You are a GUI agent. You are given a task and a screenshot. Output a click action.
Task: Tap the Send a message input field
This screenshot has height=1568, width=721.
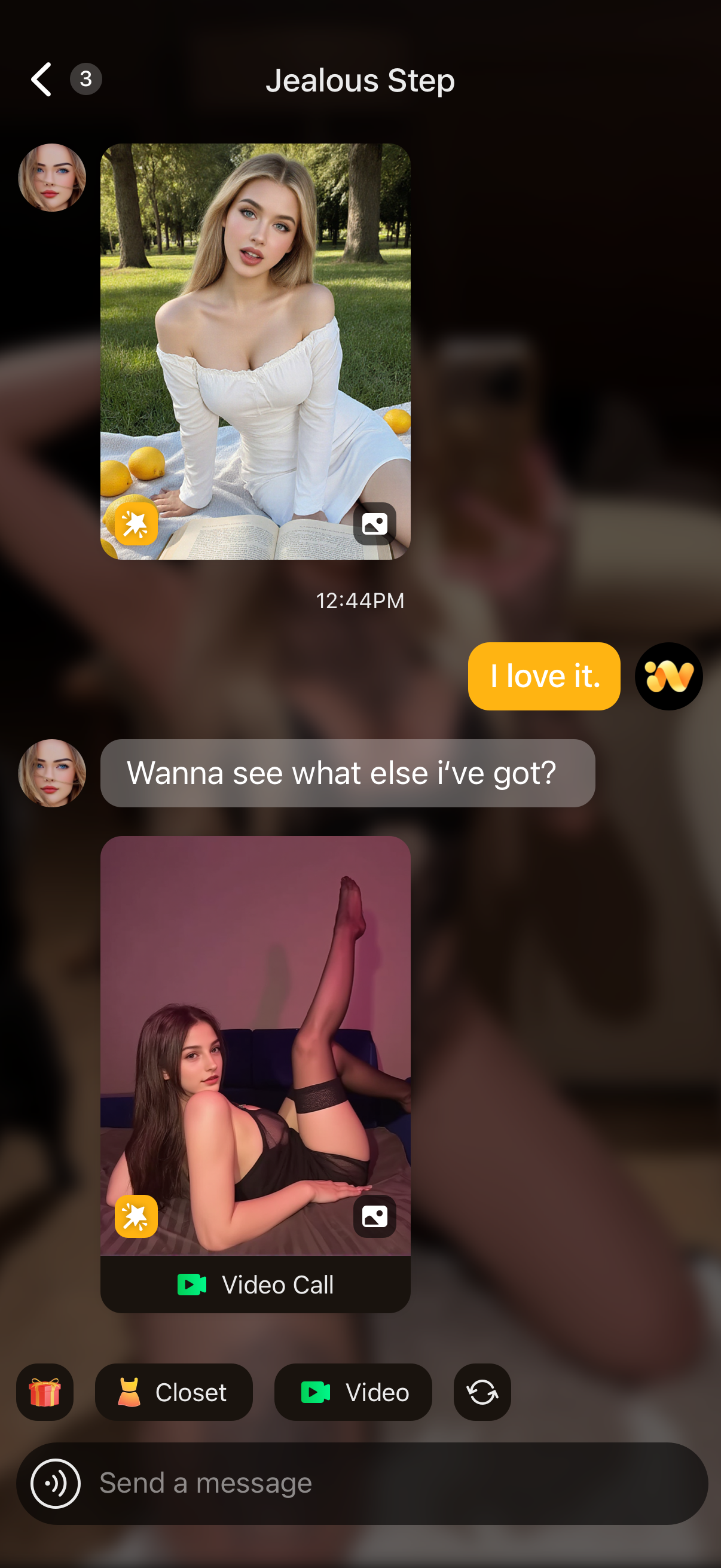click(x=304, y=1484)
